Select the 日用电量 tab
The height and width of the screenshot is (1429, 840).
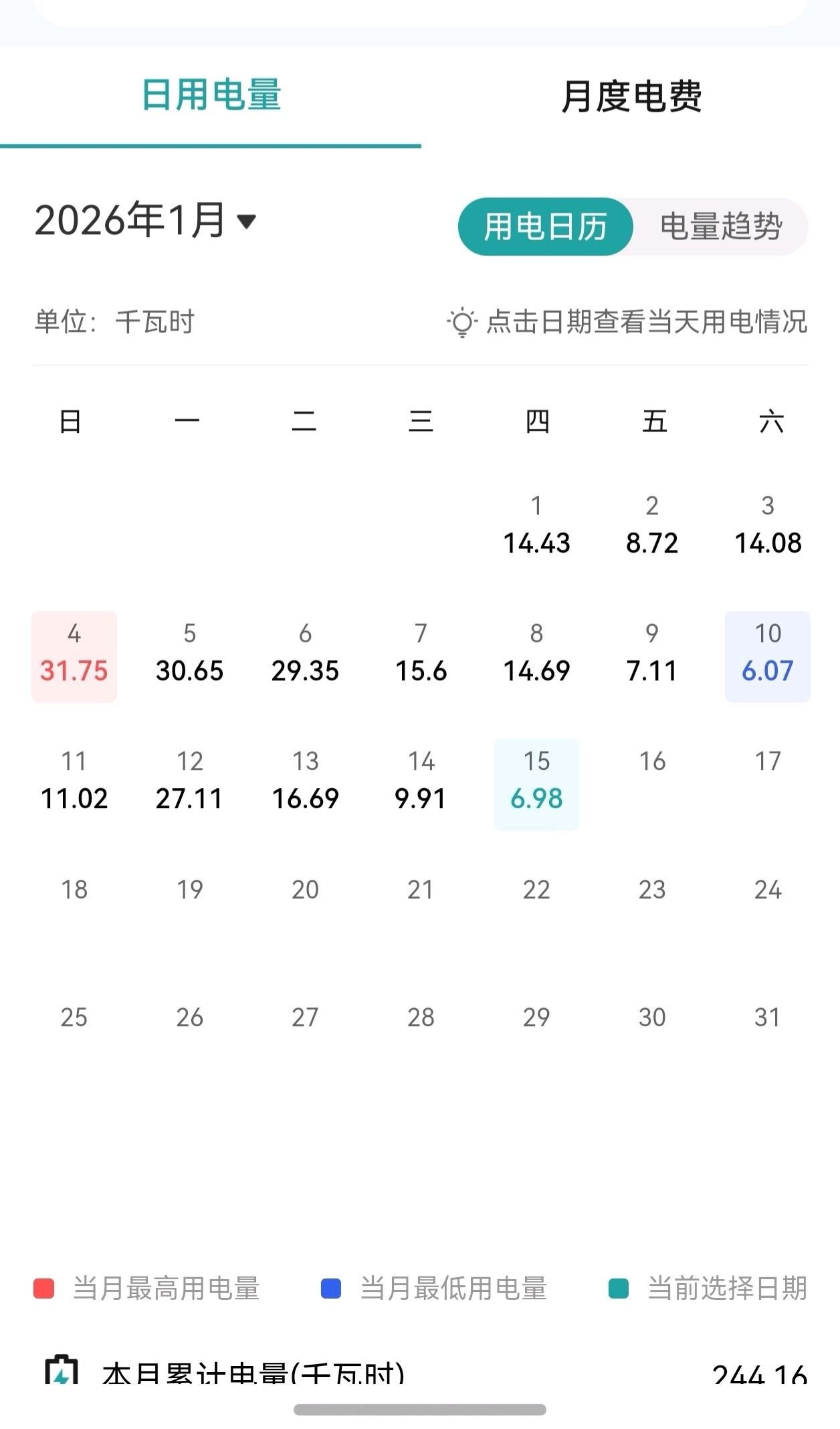[x=211, y=94]
